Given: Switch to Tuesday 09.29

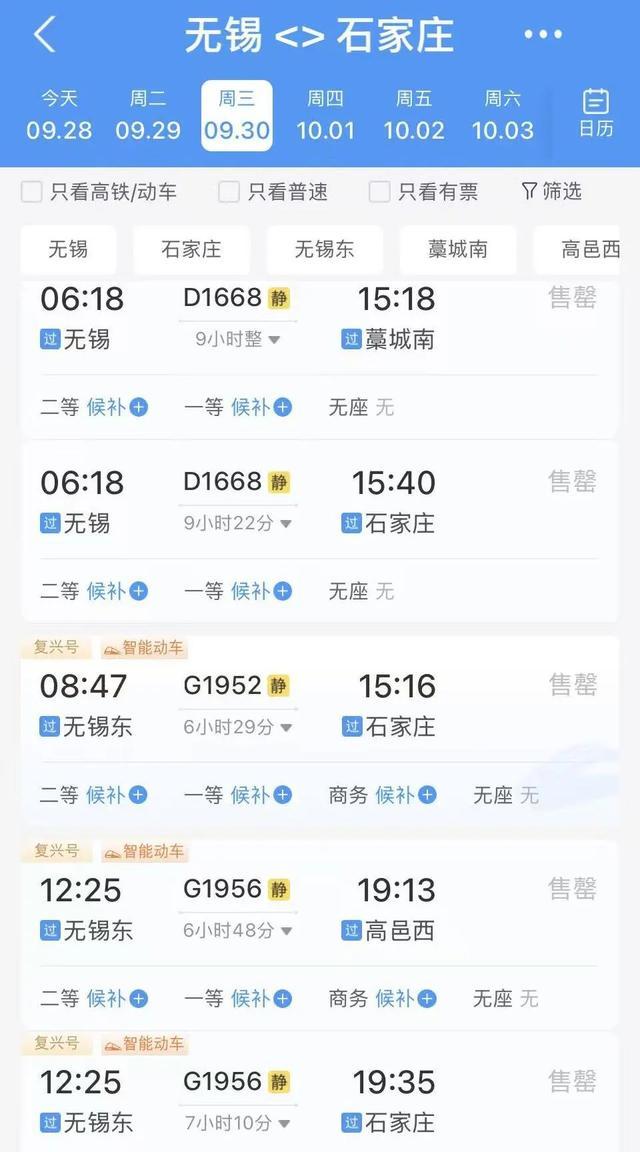Looking at the screenshot, I should point(148,115).
